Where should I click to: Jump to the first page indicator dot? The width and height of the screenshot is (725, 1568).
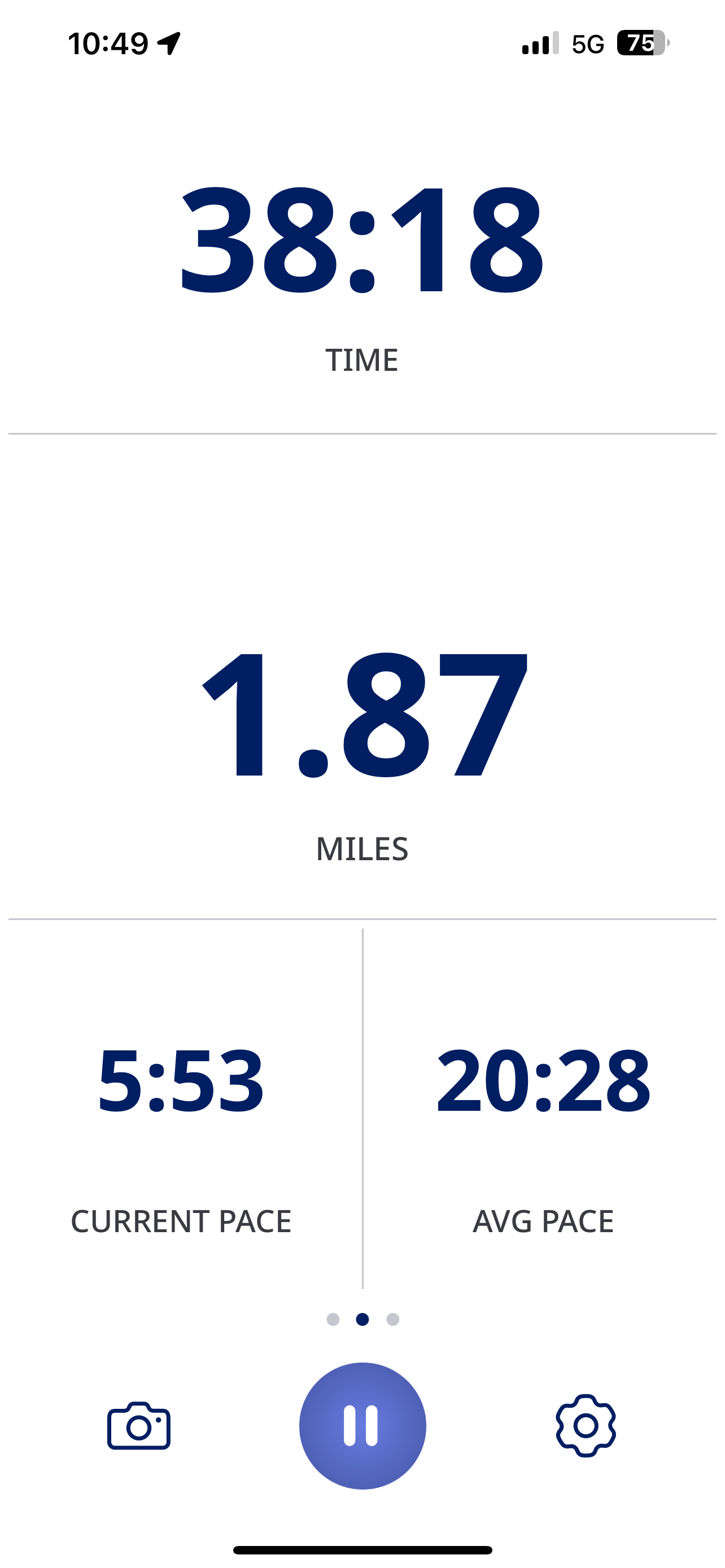tap(333, 1319)
